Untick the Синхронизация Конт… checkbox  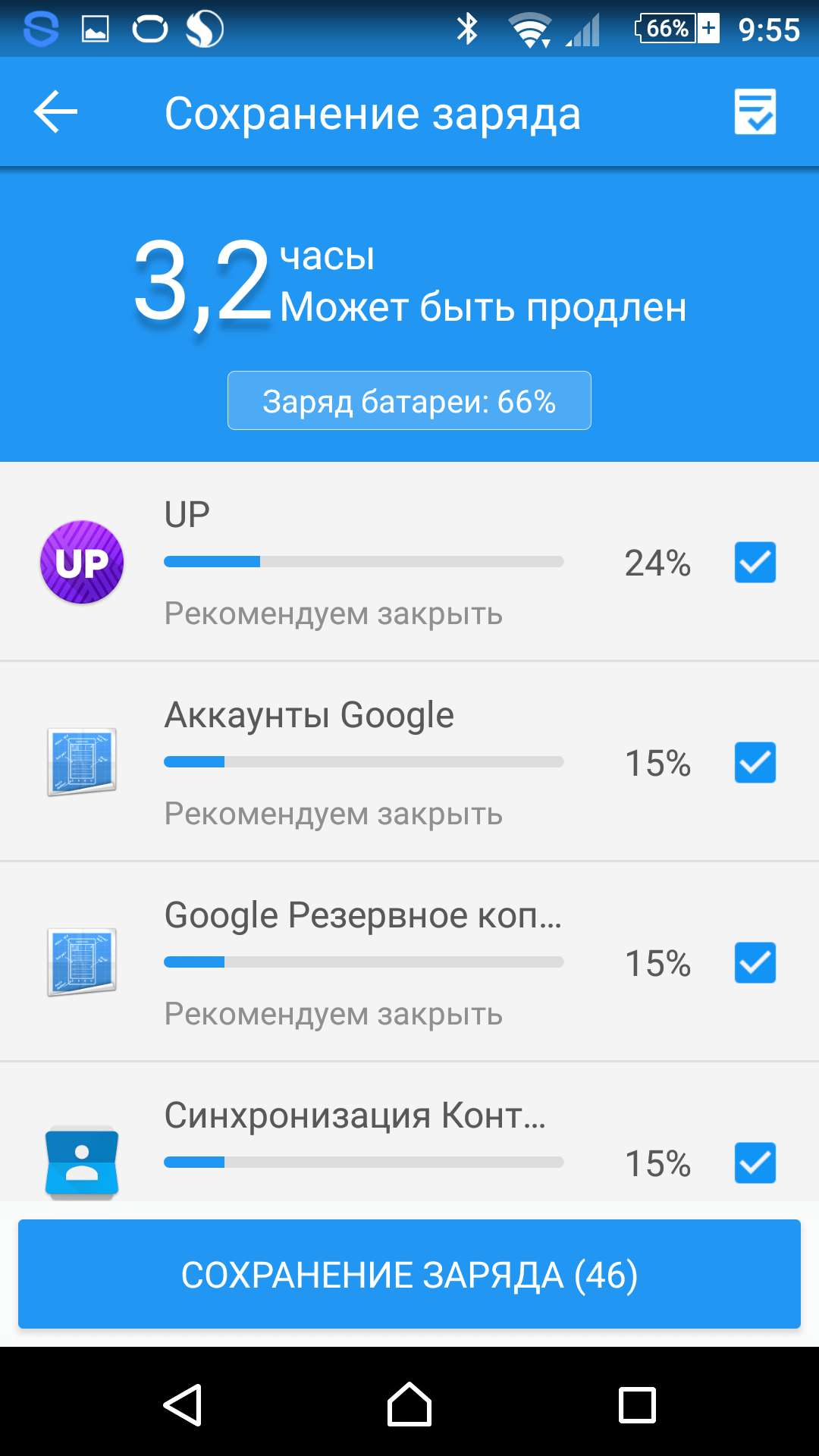(755, 1163)
